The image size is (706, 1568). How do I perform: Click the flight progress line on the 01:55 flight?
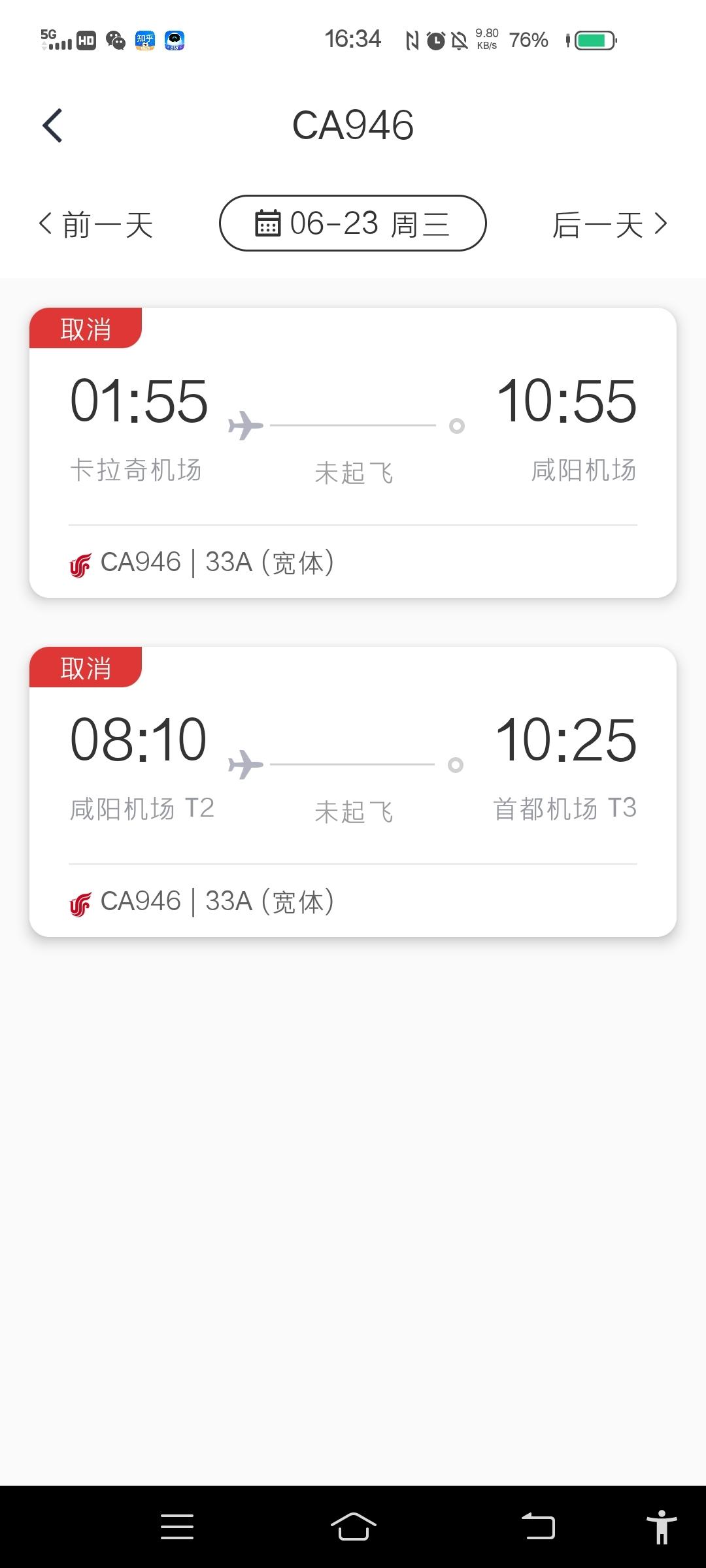coord(356,425)
